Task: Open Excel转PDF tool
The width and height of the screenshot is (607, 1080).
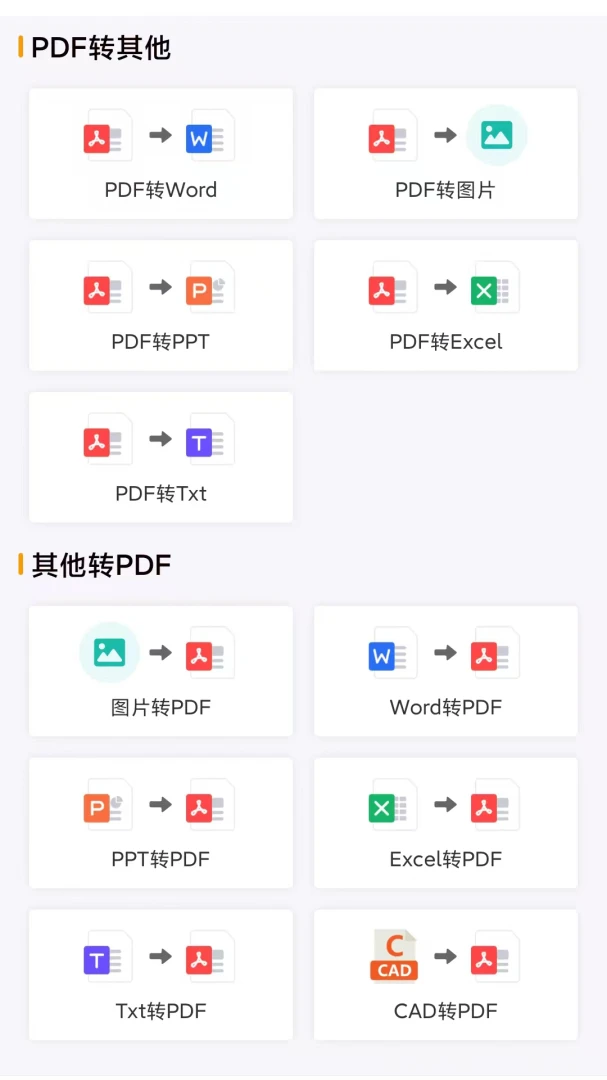Action: point(445,823)
